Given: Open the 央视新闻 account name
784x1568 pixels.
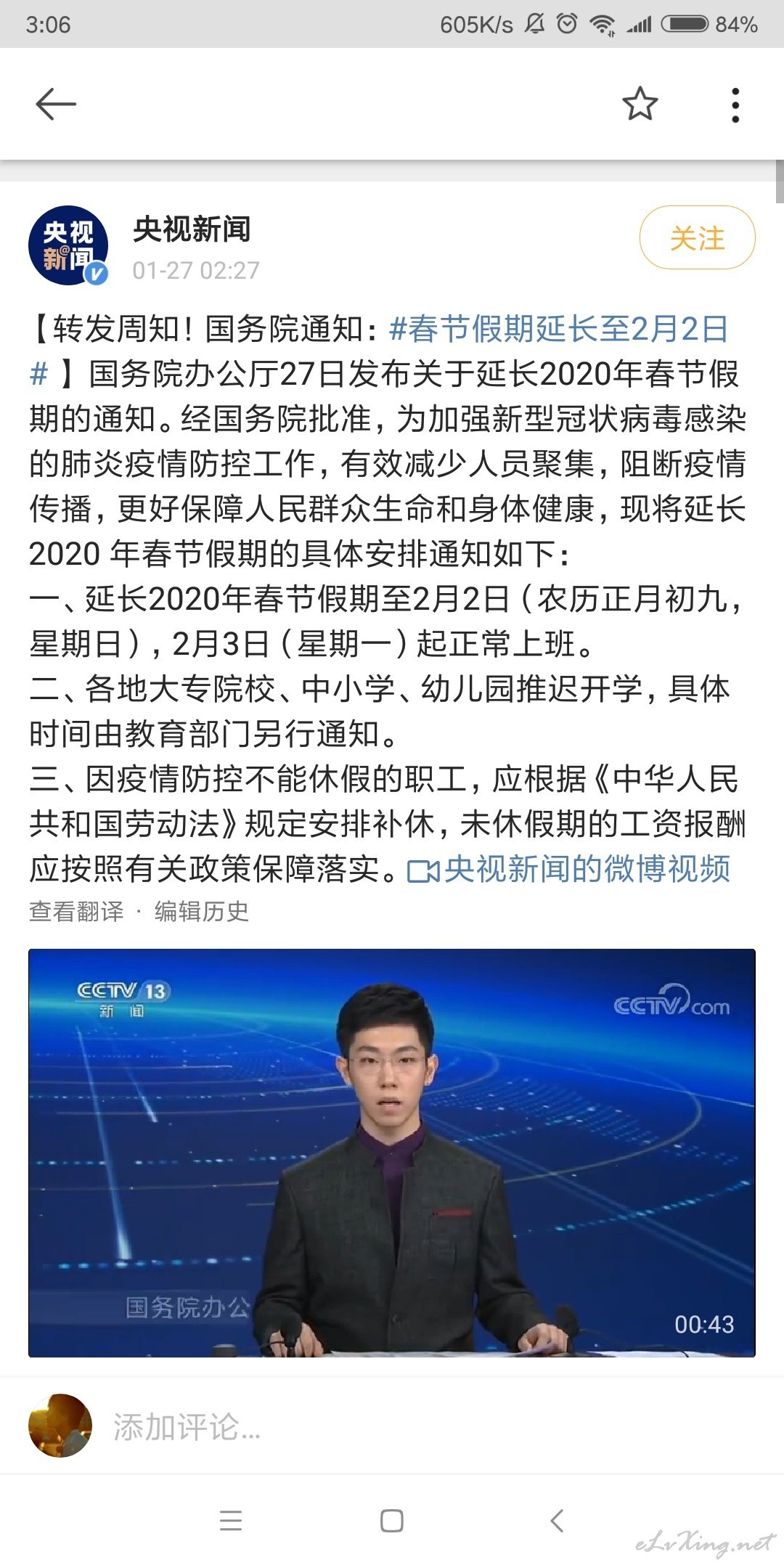Looking at the screenshot, I should [192, 229].
